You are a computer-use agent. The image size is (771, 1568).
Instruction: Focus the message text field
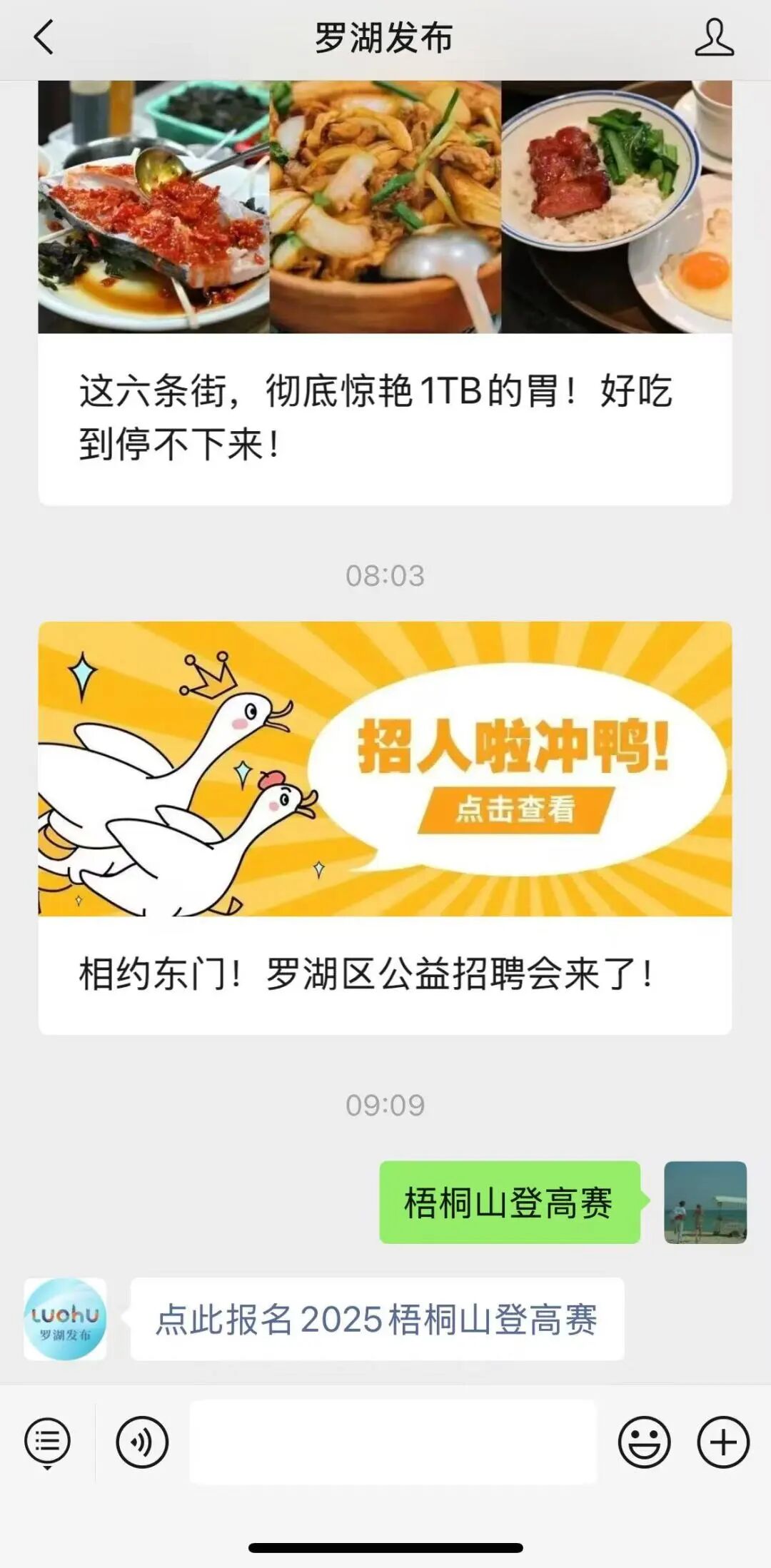[x=393, y=1442]
